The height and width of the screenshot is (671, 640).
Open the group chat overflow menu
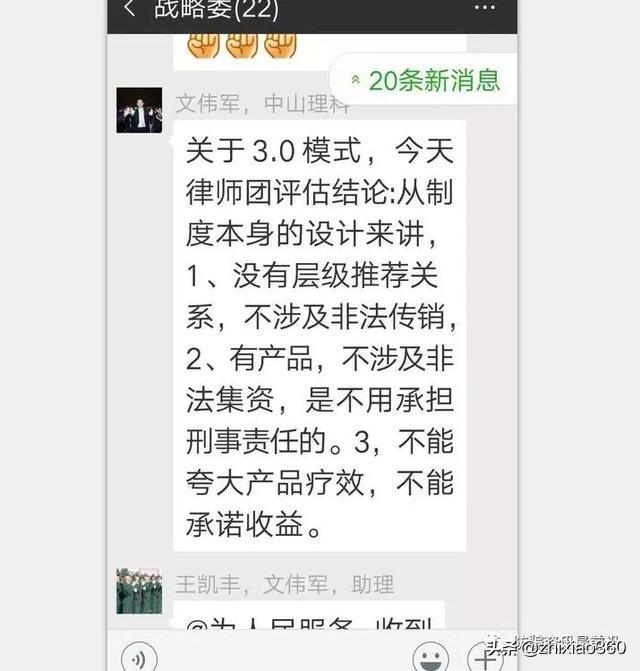[x=485, y=9]
